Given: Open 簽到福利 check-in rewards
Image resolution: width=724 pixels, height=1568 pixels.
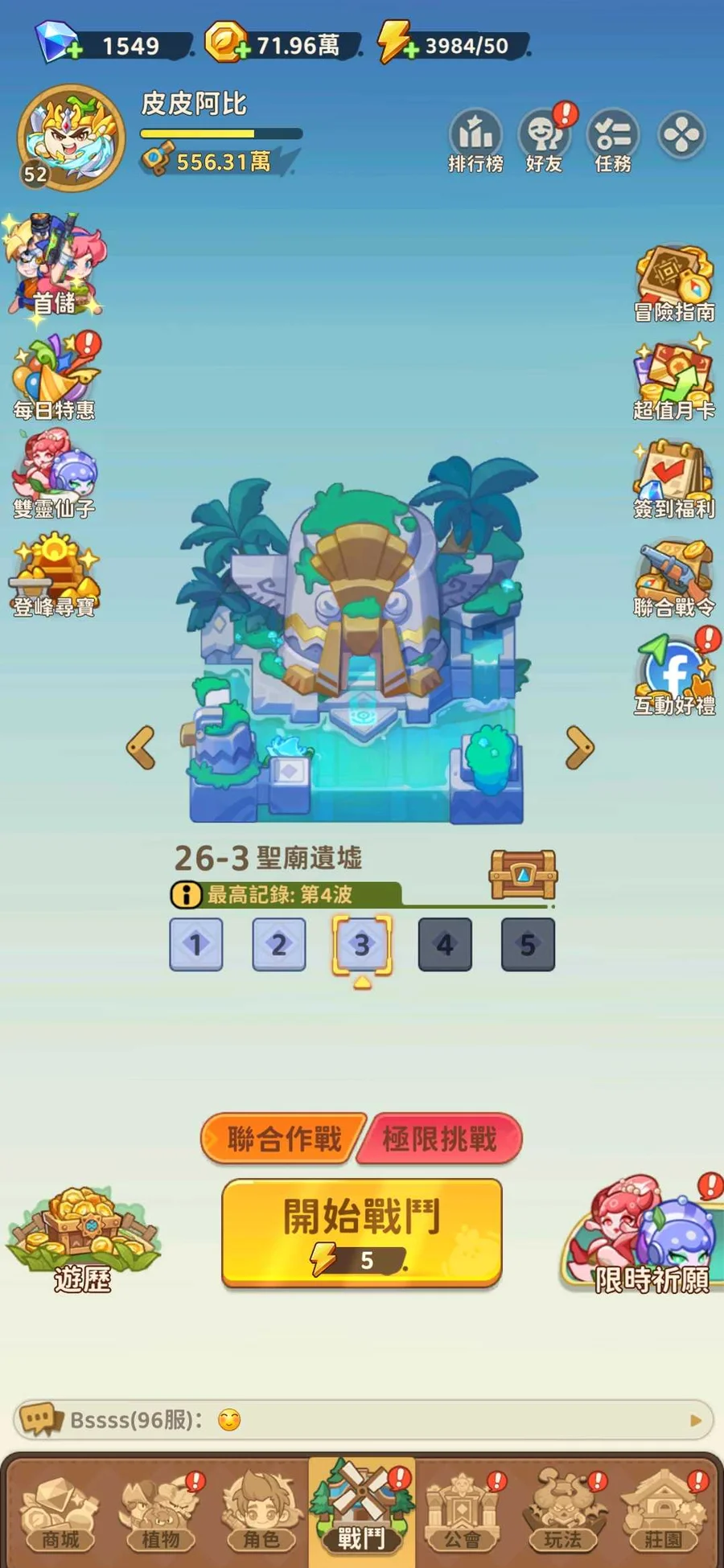Looking at the screenshot, I should pos(674,479).
